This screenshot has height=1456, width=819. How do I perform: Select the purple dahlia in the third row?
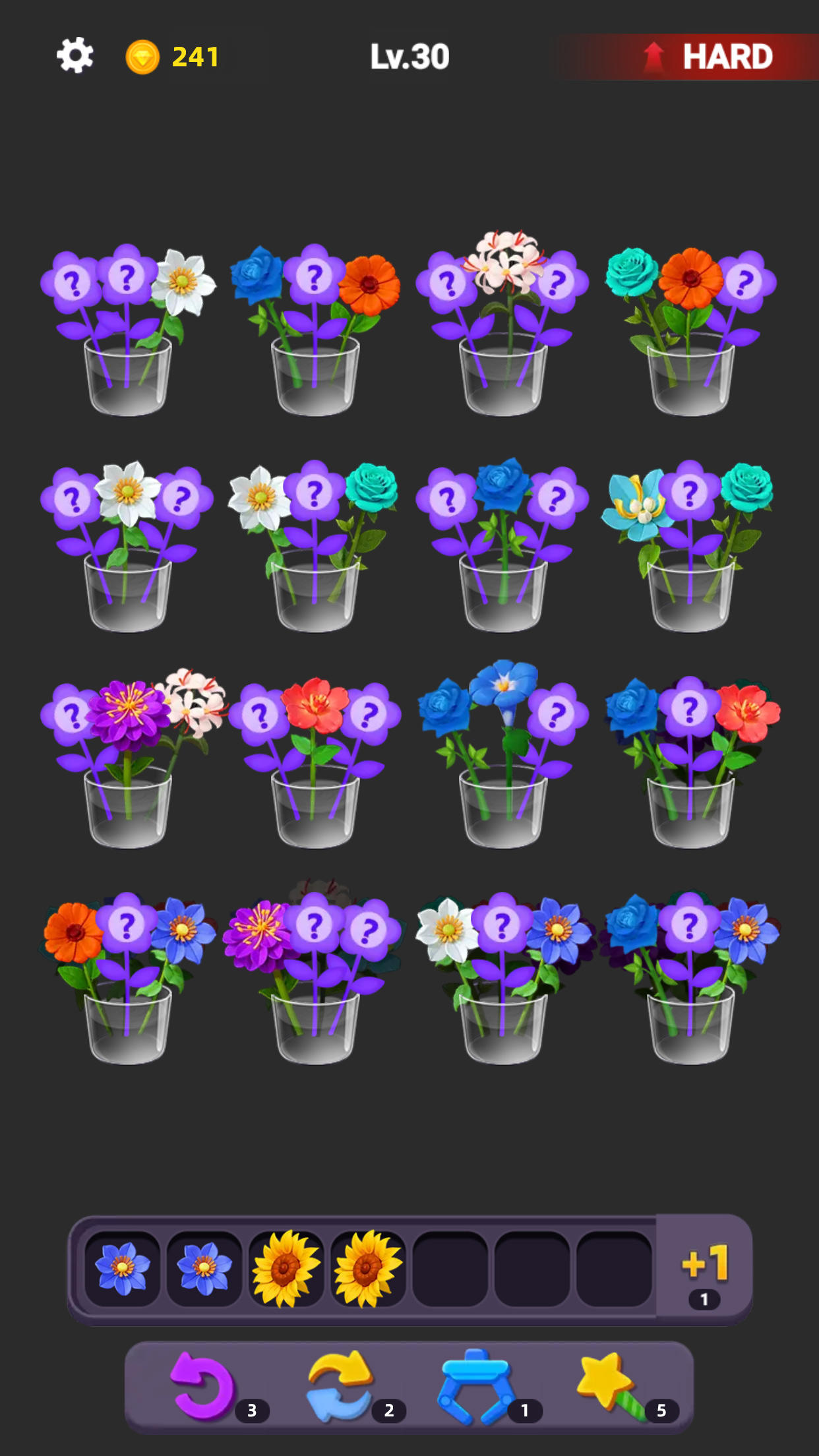point(129,712)
